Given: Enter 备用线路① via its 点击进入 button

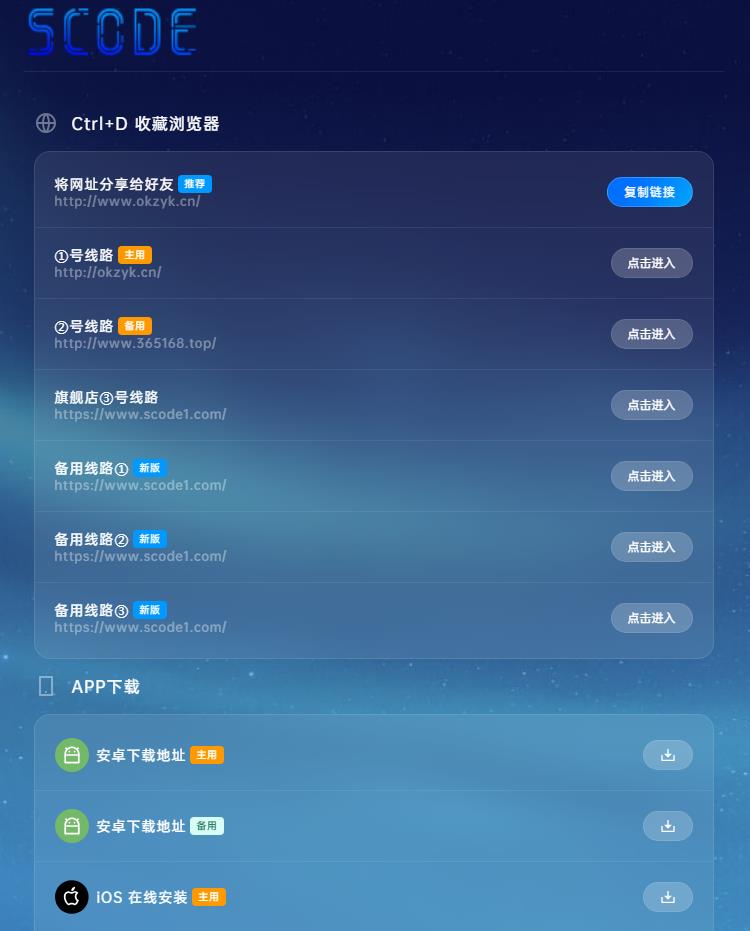Looking at the screenshot, I should 651,476.
